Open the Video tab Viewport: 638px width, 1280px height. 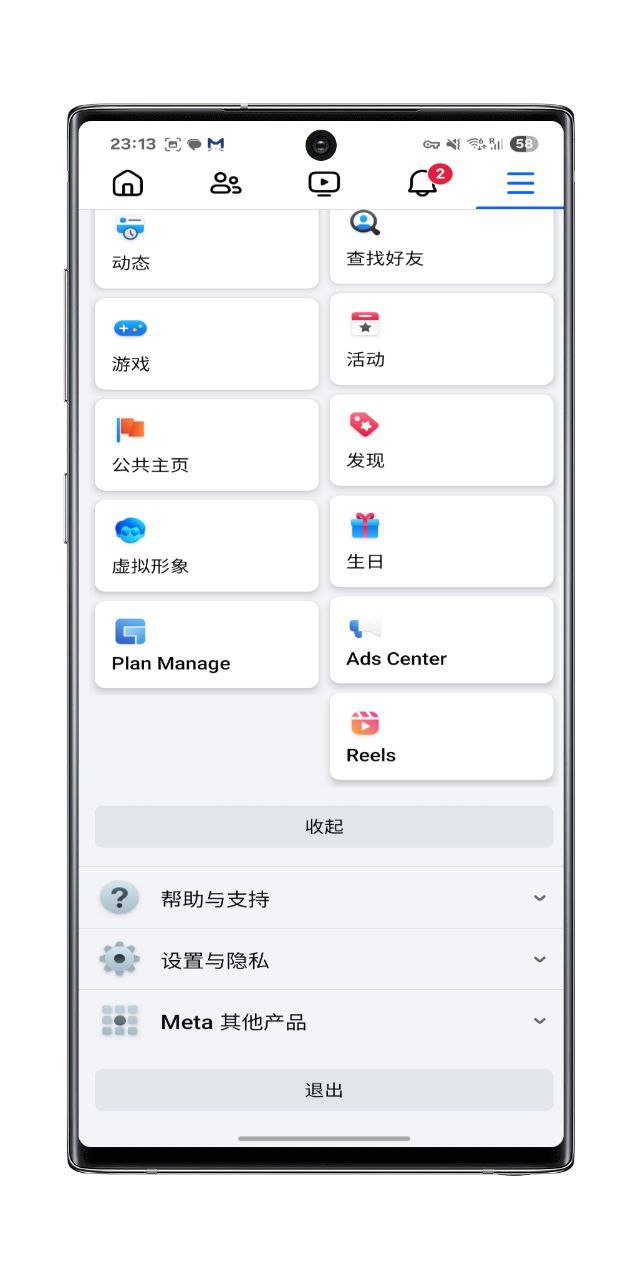324,183
